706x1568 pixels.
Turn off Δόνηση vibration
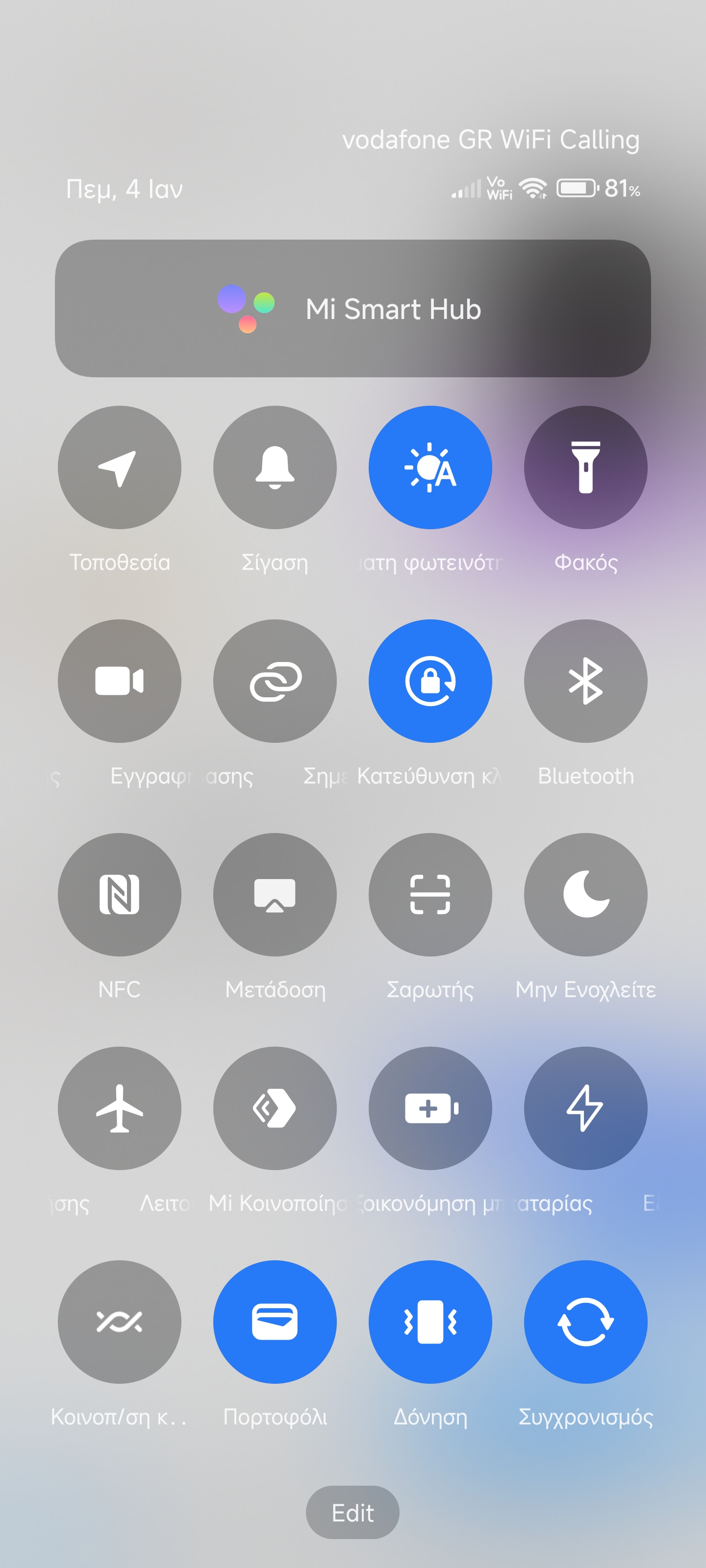(430, 1322)
